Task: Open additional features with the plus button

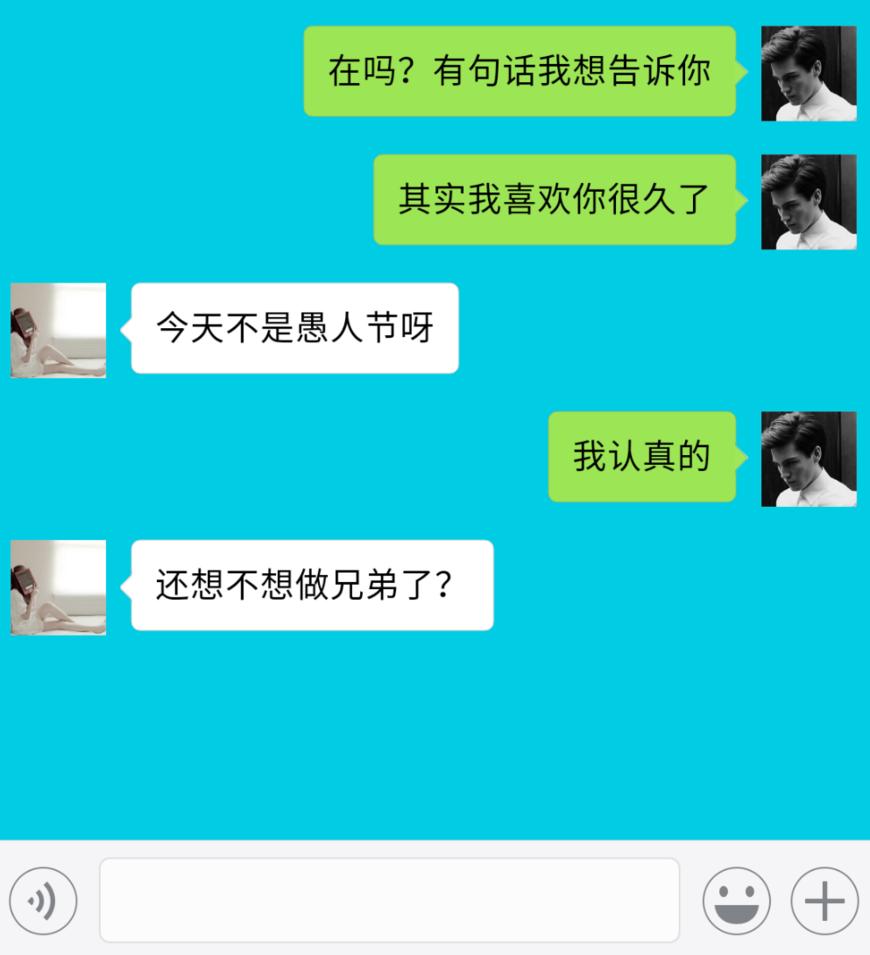Action: point(822,901)
